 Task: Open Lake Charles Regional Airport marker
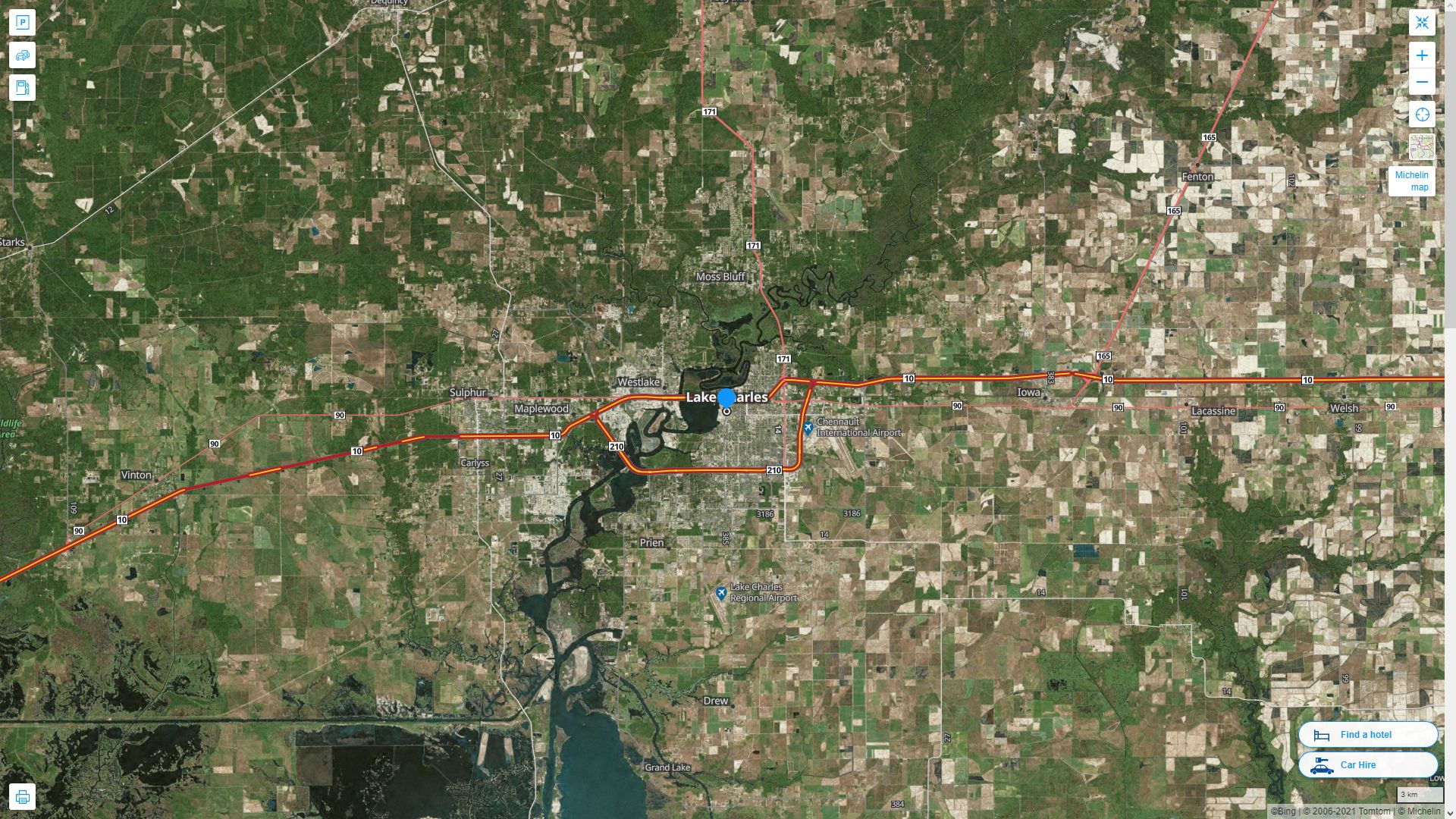coord(721,593)
